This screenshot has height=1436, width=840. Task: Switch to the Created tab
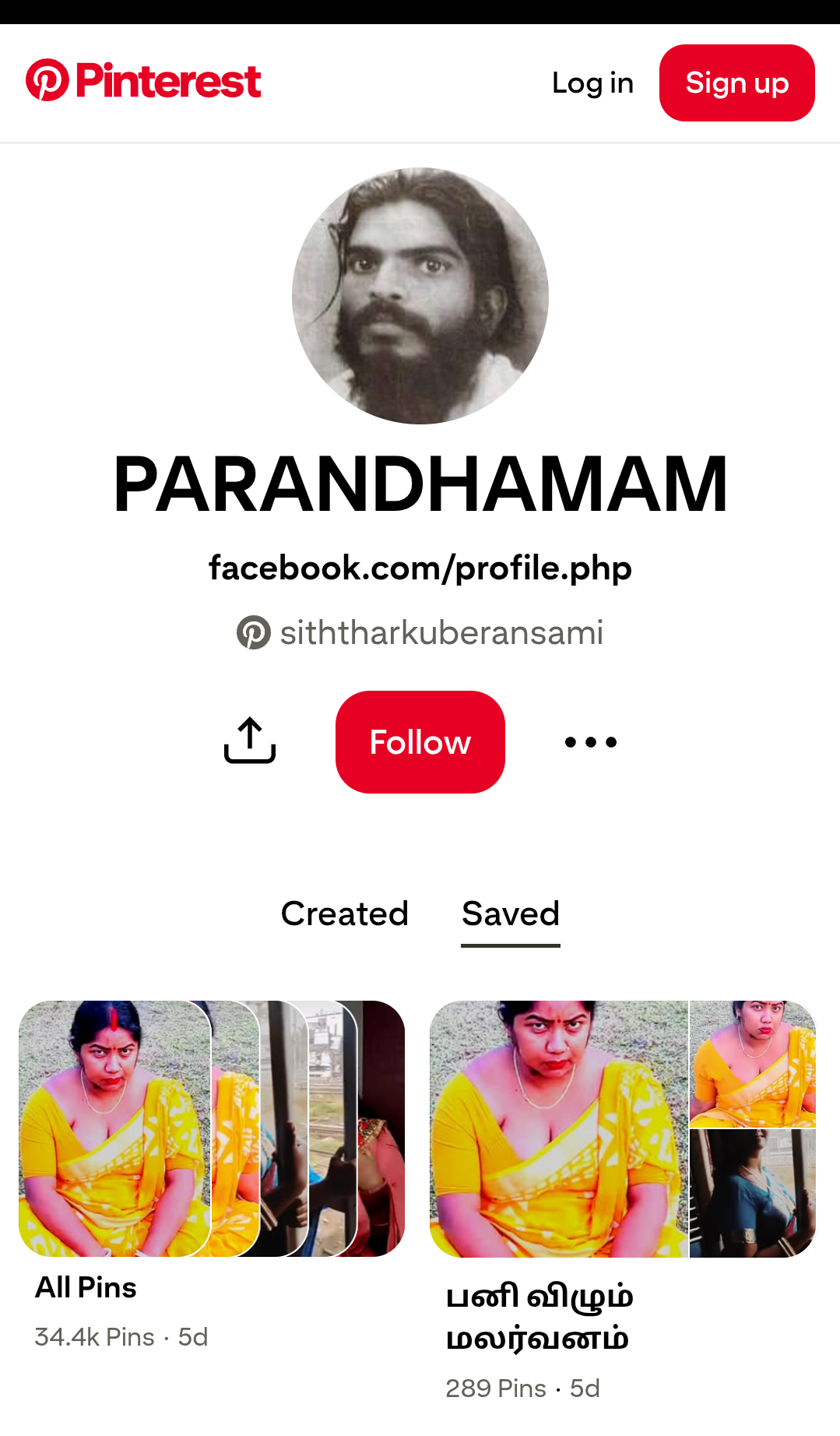(x=344, y=913)
